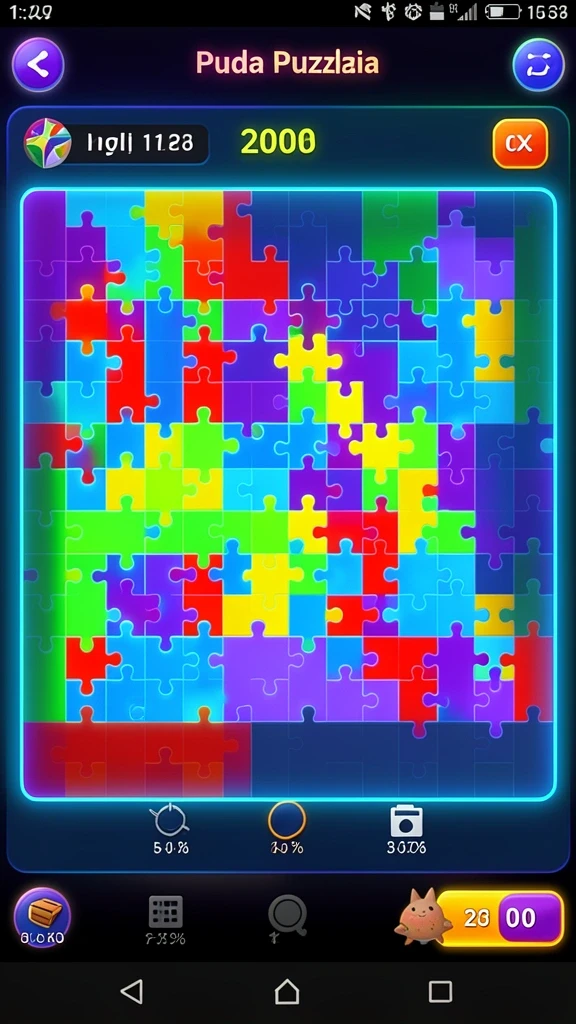Use the timer power-up labeled 50%
576x1024 pixels.
point(170,829)
